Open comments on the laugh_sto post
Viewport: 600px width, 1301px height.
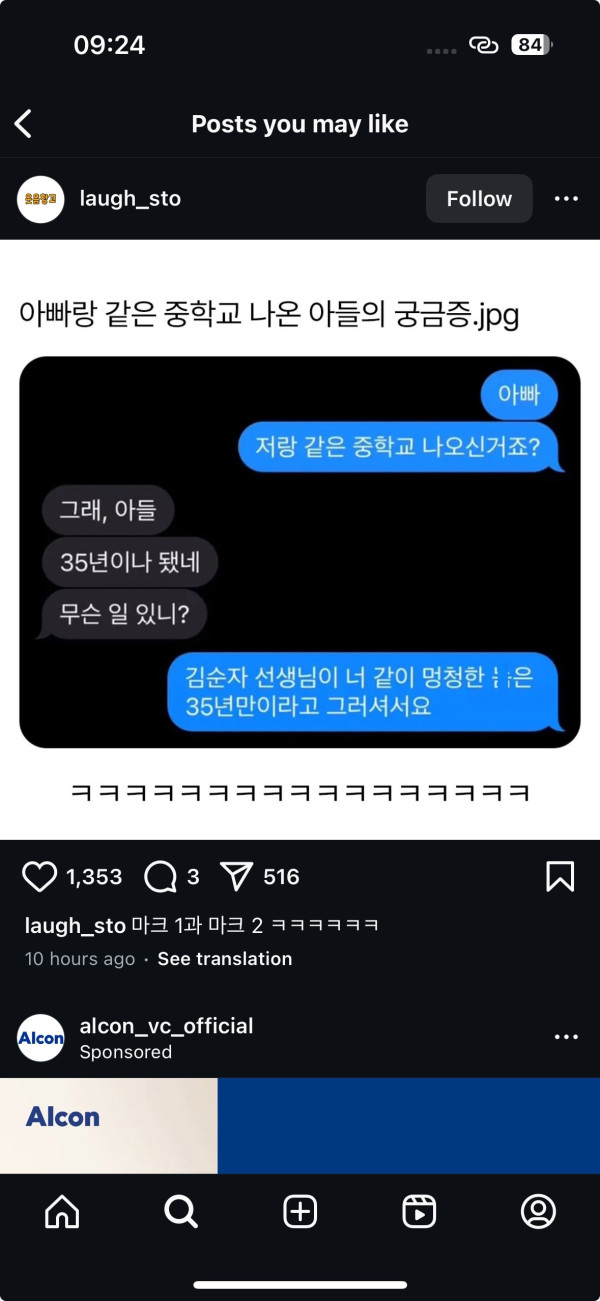coord(160,877)
